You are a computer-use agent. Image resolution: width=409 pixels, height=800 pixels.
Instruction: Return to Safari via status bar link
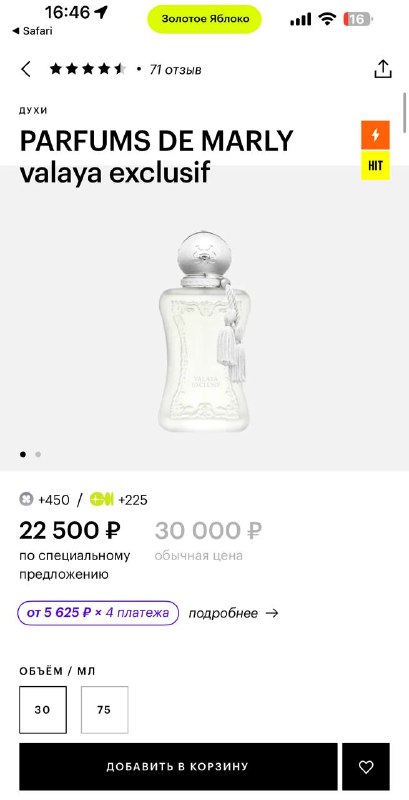[x=32, y=31]
